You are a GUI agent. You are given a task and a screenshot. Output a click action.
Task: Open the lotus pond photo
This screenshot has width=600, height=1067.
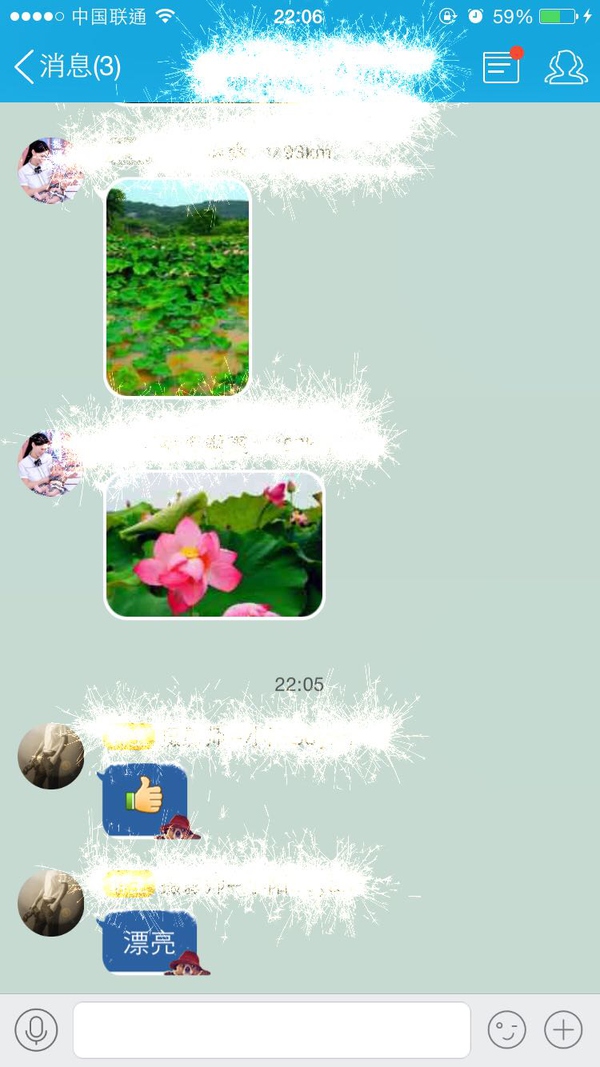coord(178,288)
